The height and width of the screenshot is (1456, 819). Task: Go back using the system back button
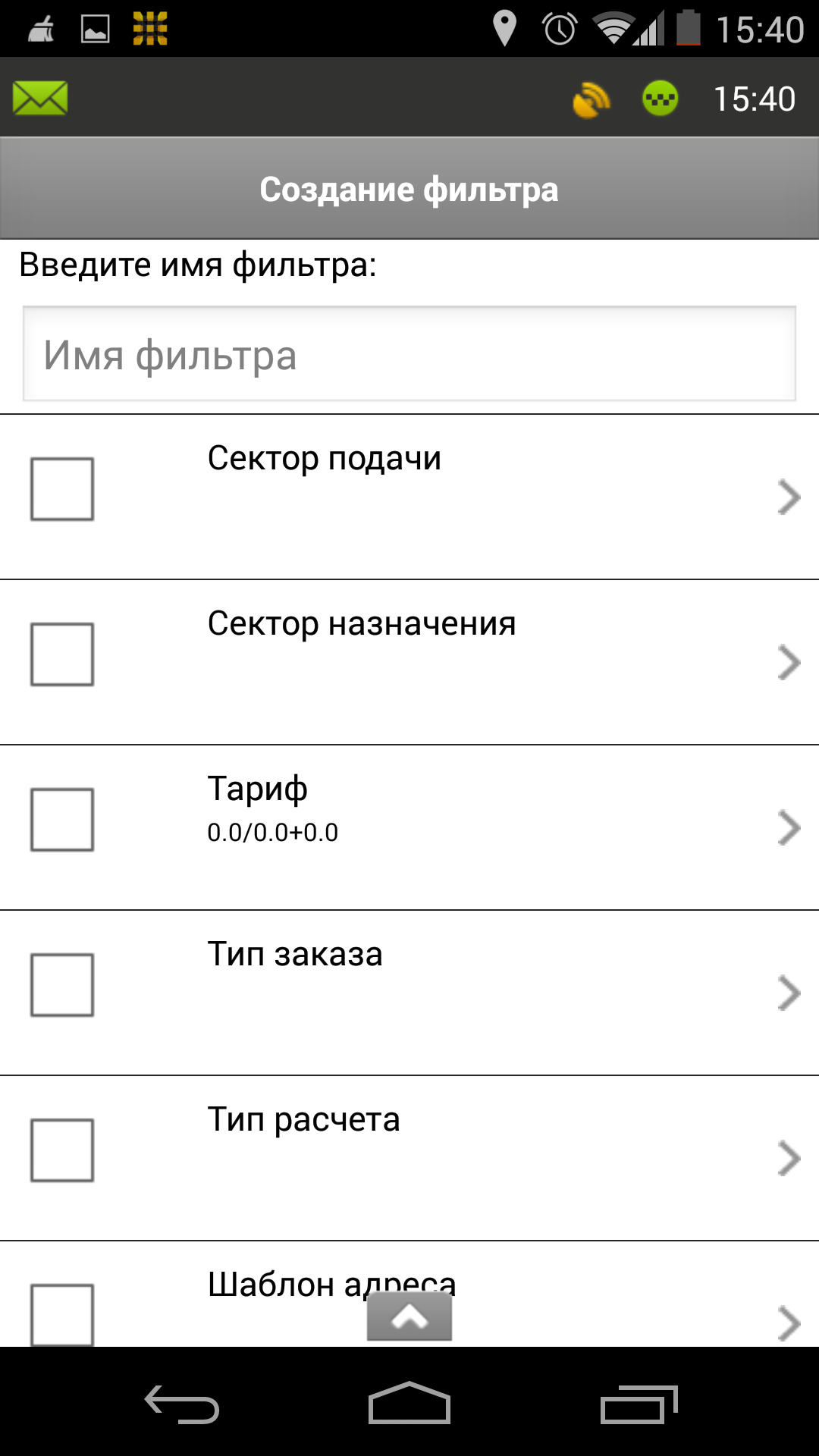[182, 1404]
